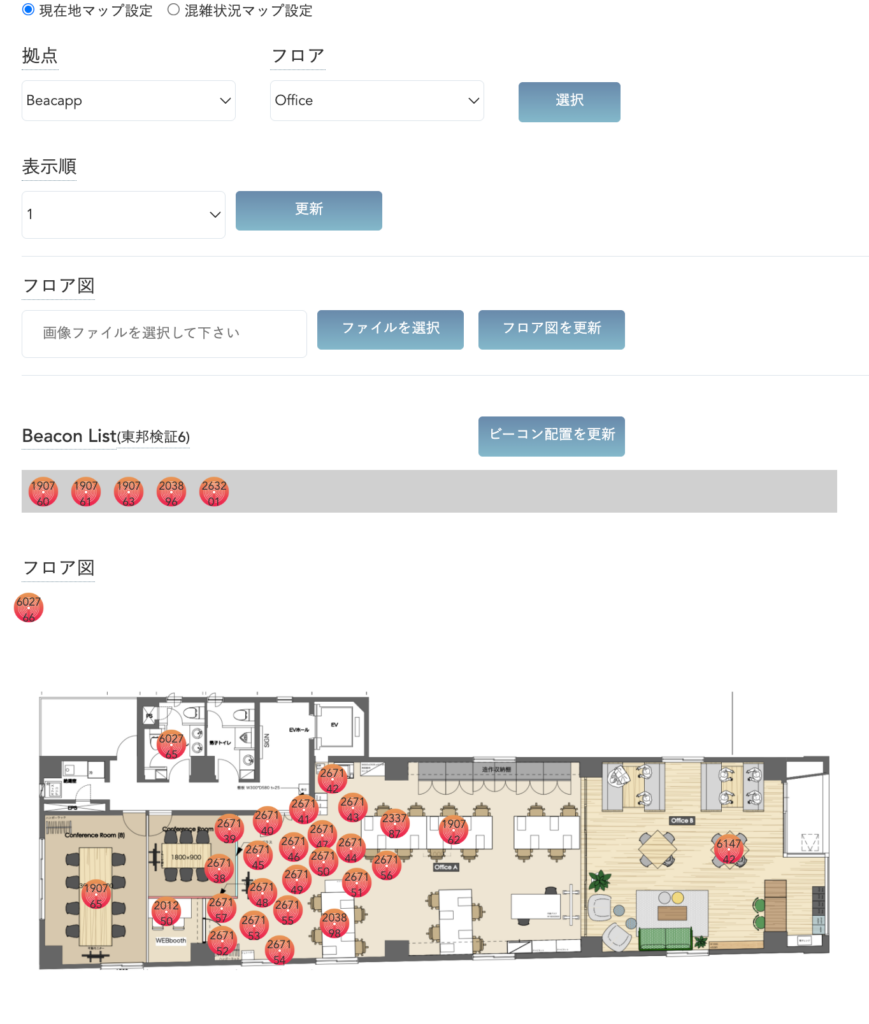Tap the 選択 button
Image resolution: width=869 pixels, height=1024 pixels.
tap(569, 102)
